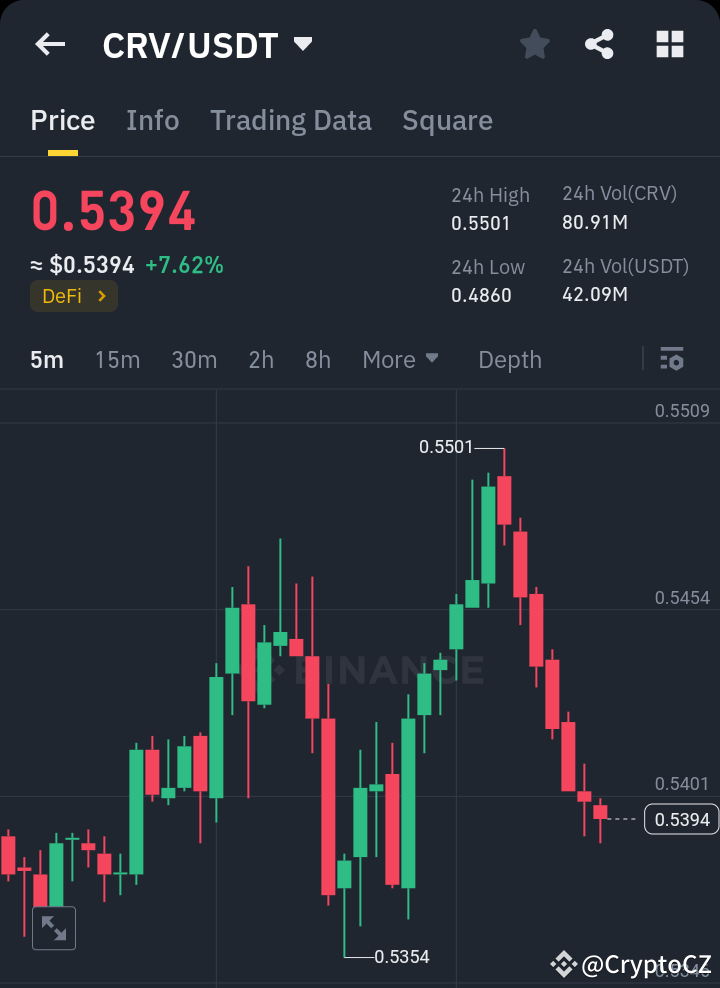The height and width of the screenshot is (988, 720).
Task: Toggle the favorite star for CRV/USDT
Action: point(534,44)
